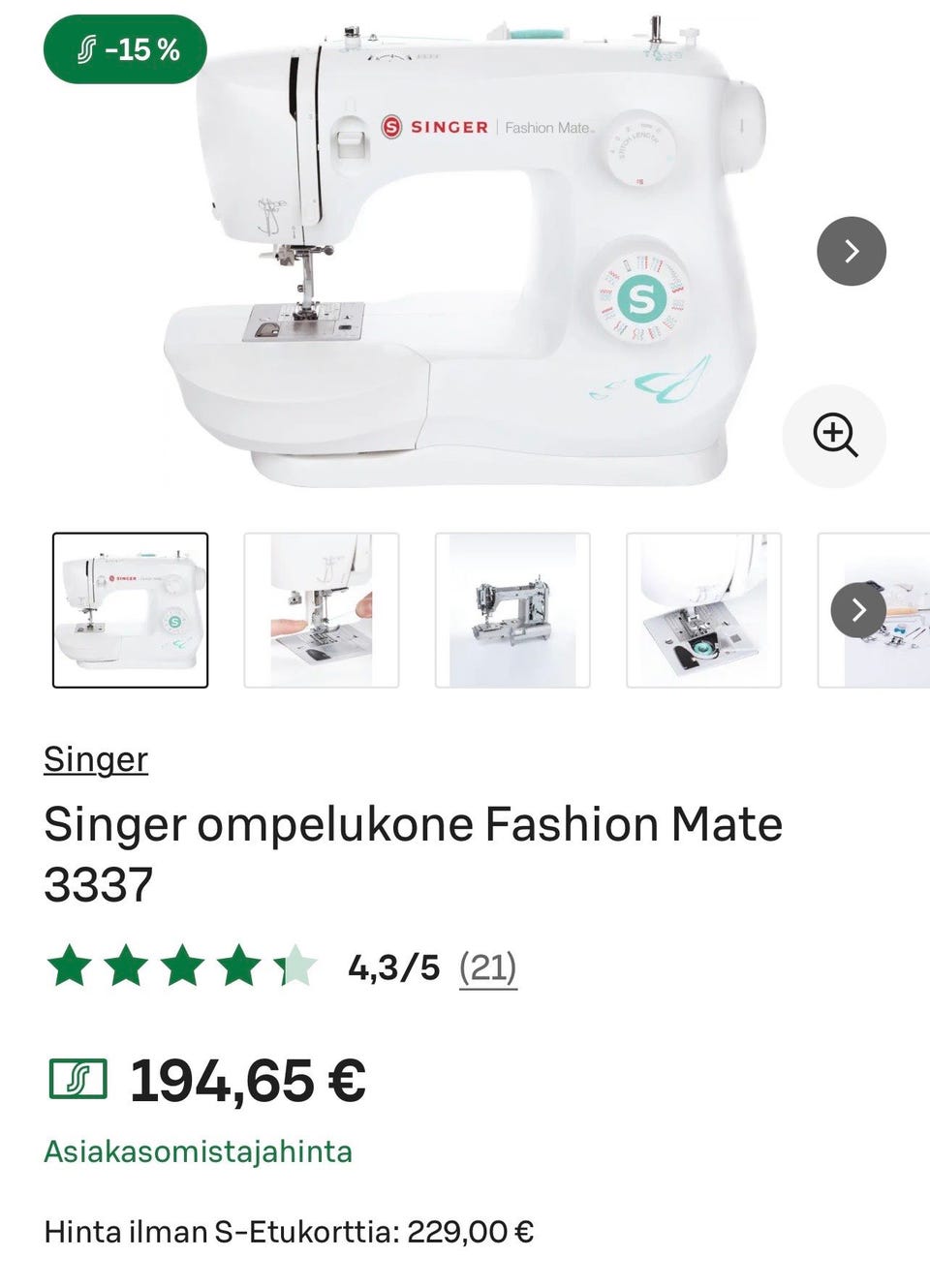Show more thumbnails in the gallery strip
Screen dimensions: 930x1288
pos(858,610)
